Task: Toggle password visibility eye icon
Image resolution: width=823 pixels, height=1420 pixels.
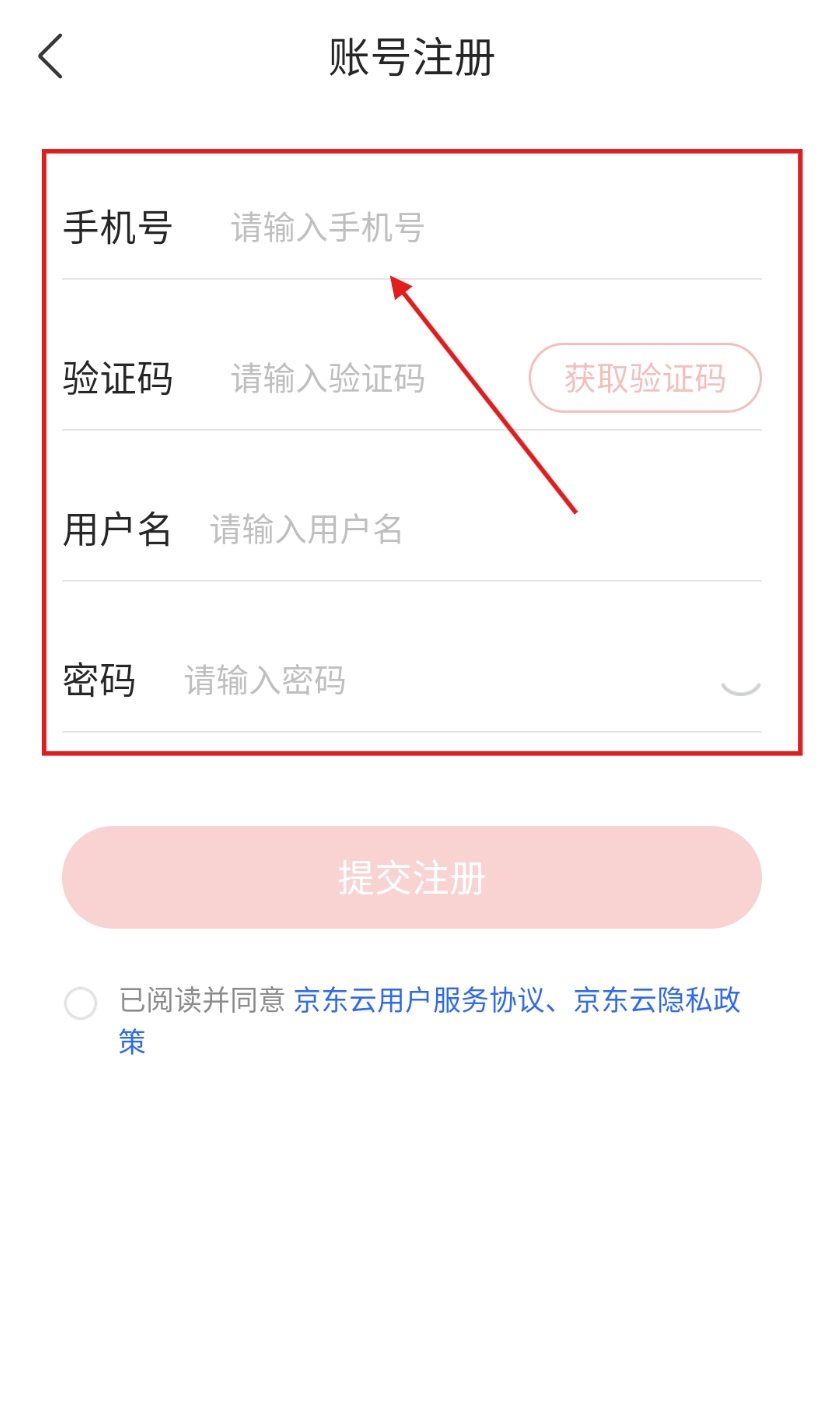Action: [740, 684]
